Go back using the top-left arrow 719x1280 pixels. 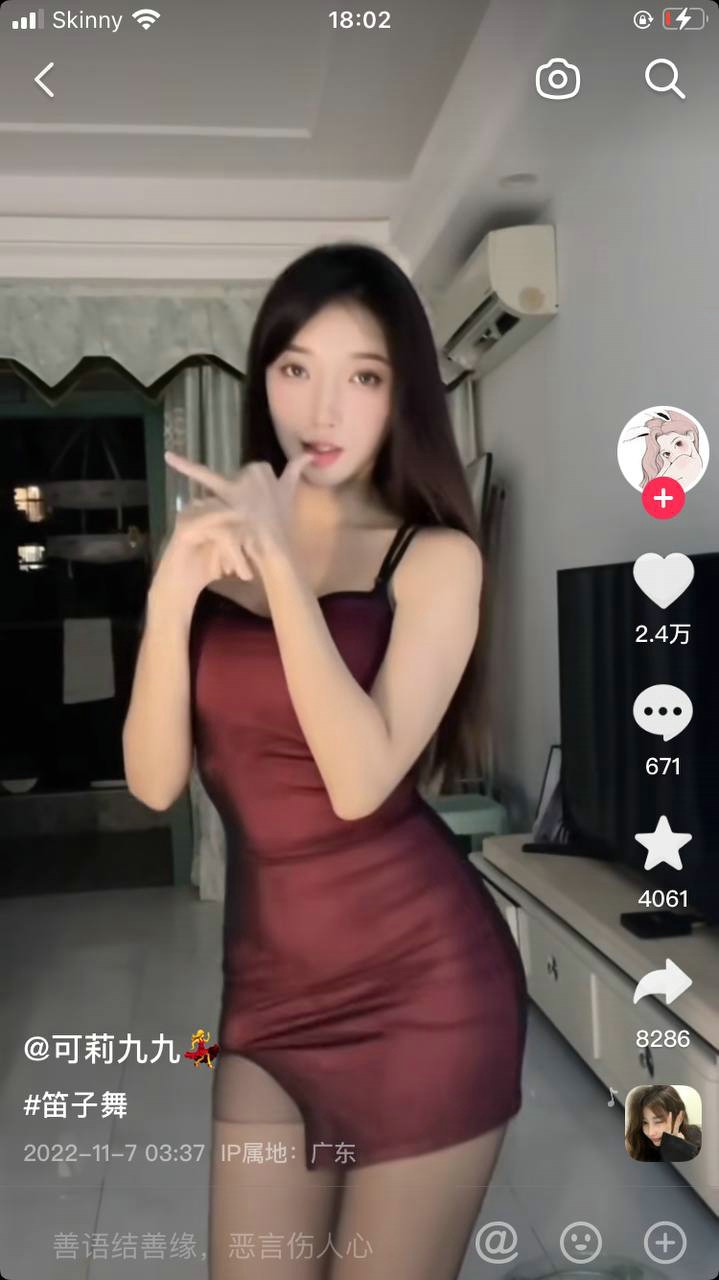44,80
